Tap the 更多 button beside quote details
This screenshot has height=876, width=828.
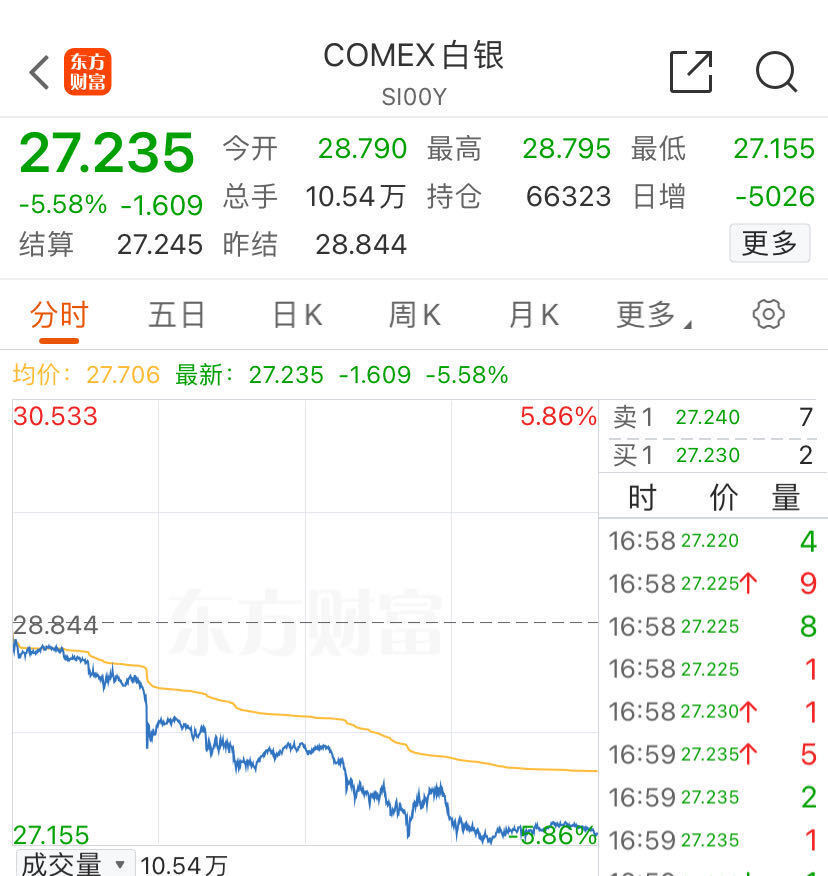point(769,243)
